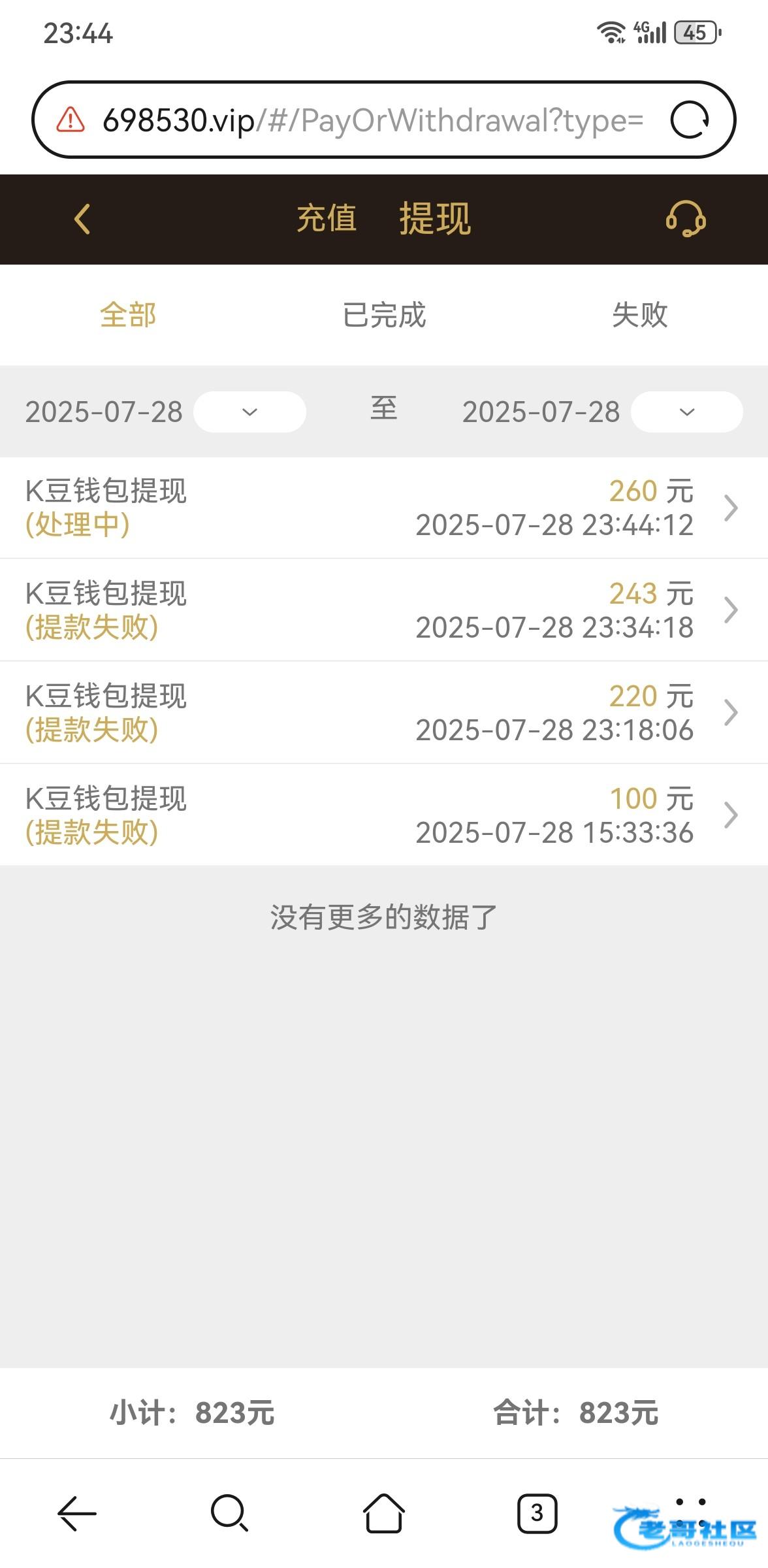Reload the page from address bar
768x1568 pixels.
[x=690, y=120]
